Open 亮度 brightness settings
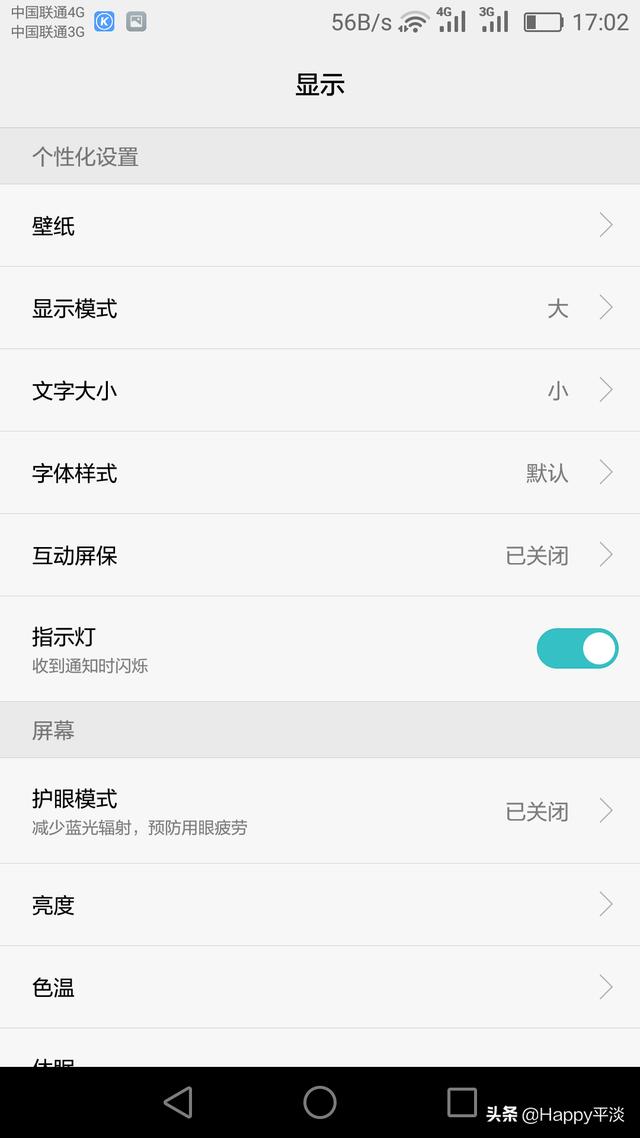This screenshot has width=640, height=1138. [320, 904]
